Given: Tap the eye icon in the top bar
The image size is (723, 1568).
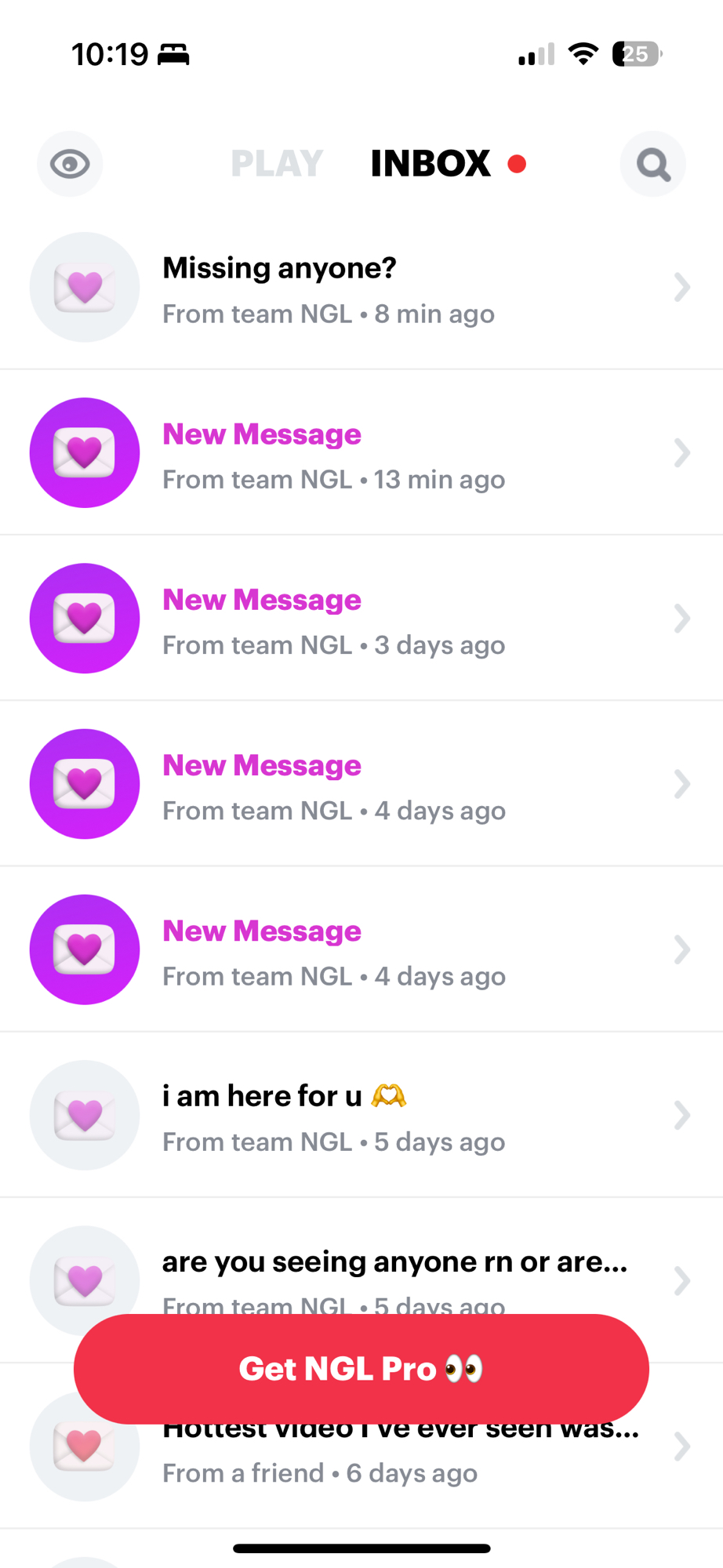Looking at the screenshot, I should (70, 164).
